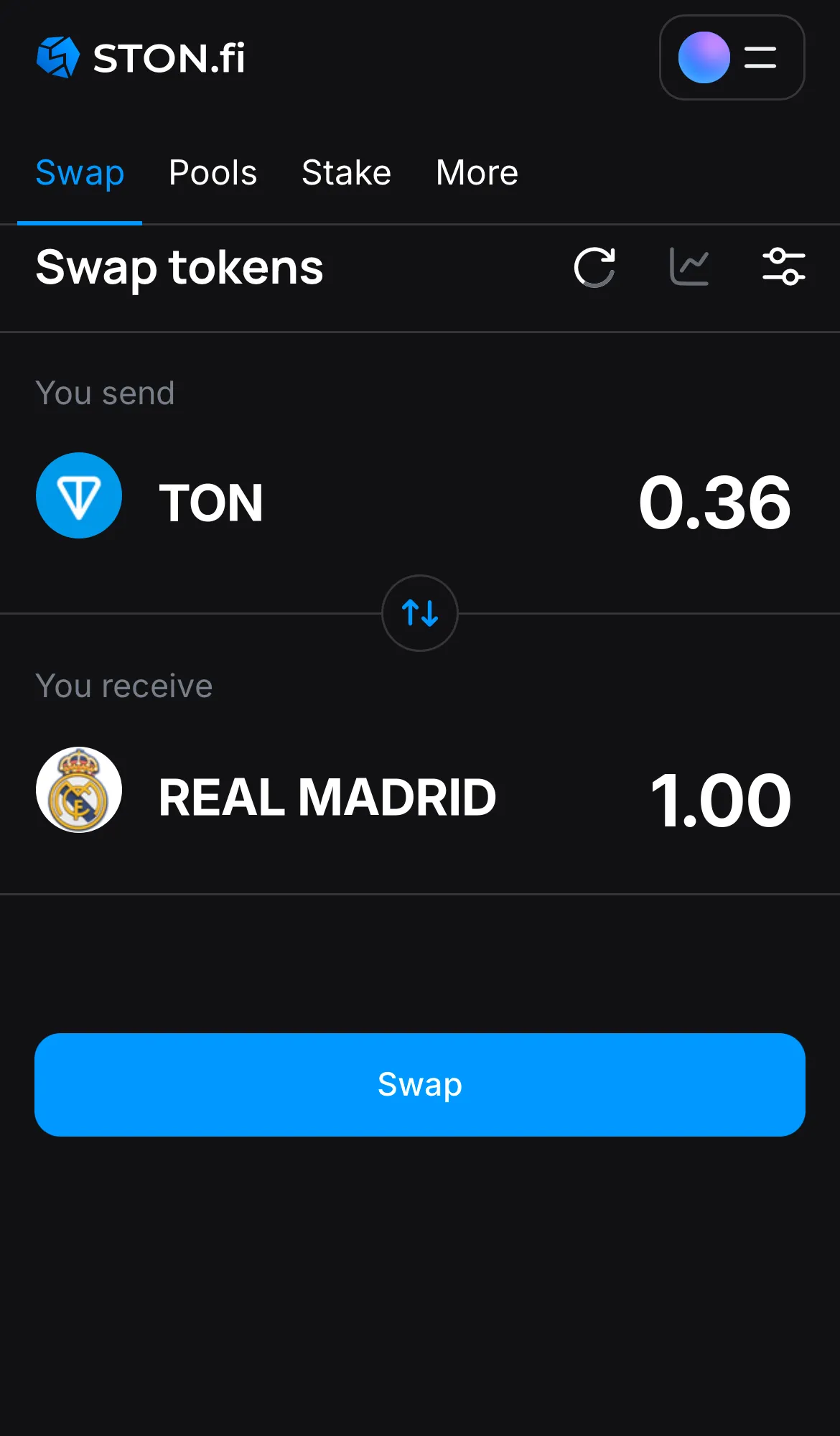
Task: Reverse swap direction with arrows icon
Action: click(420, 614)
